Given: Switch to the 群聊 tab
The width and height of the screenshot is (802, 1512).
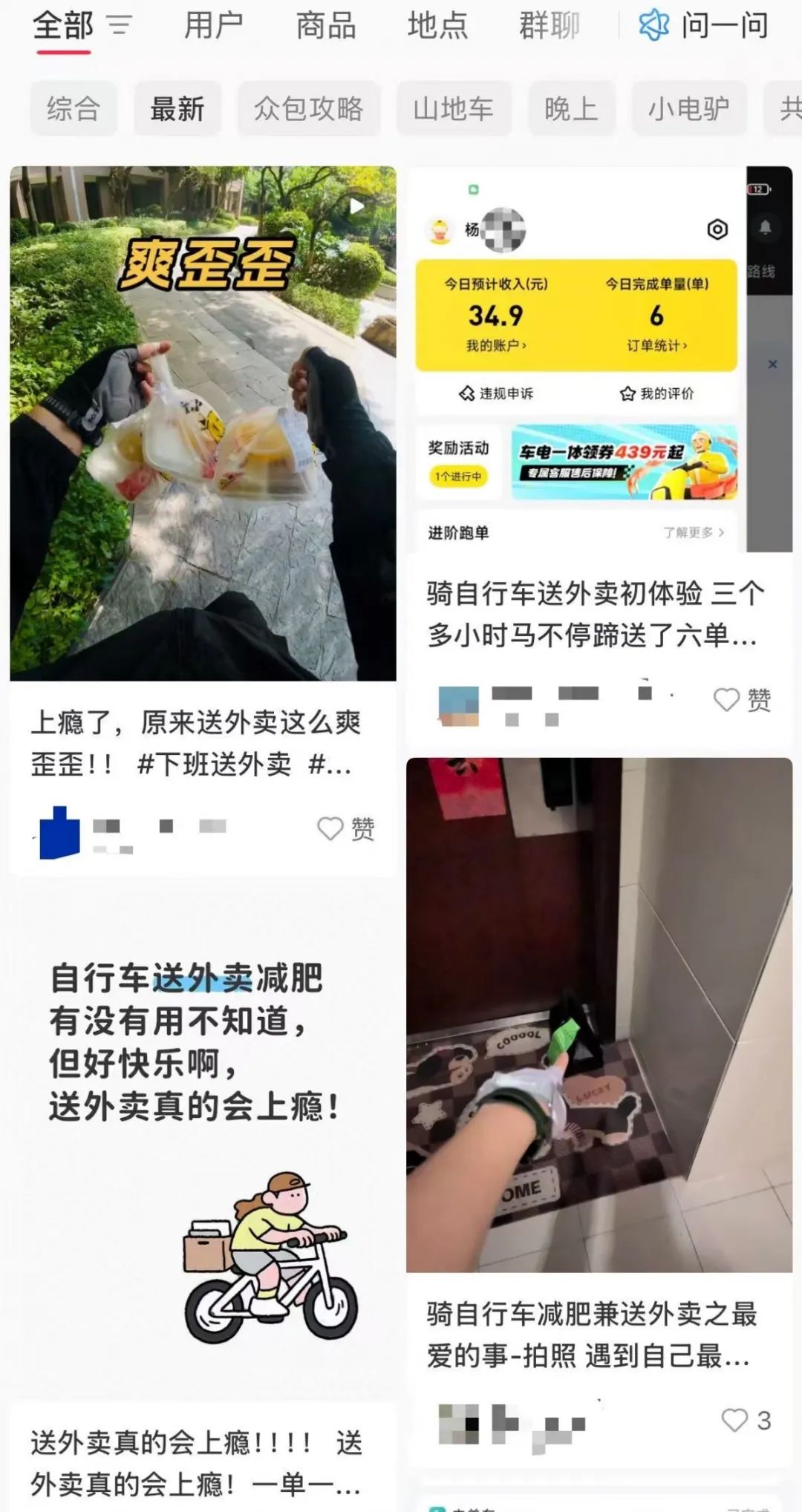Looking at the screenshot, I should tap(550, 27).
